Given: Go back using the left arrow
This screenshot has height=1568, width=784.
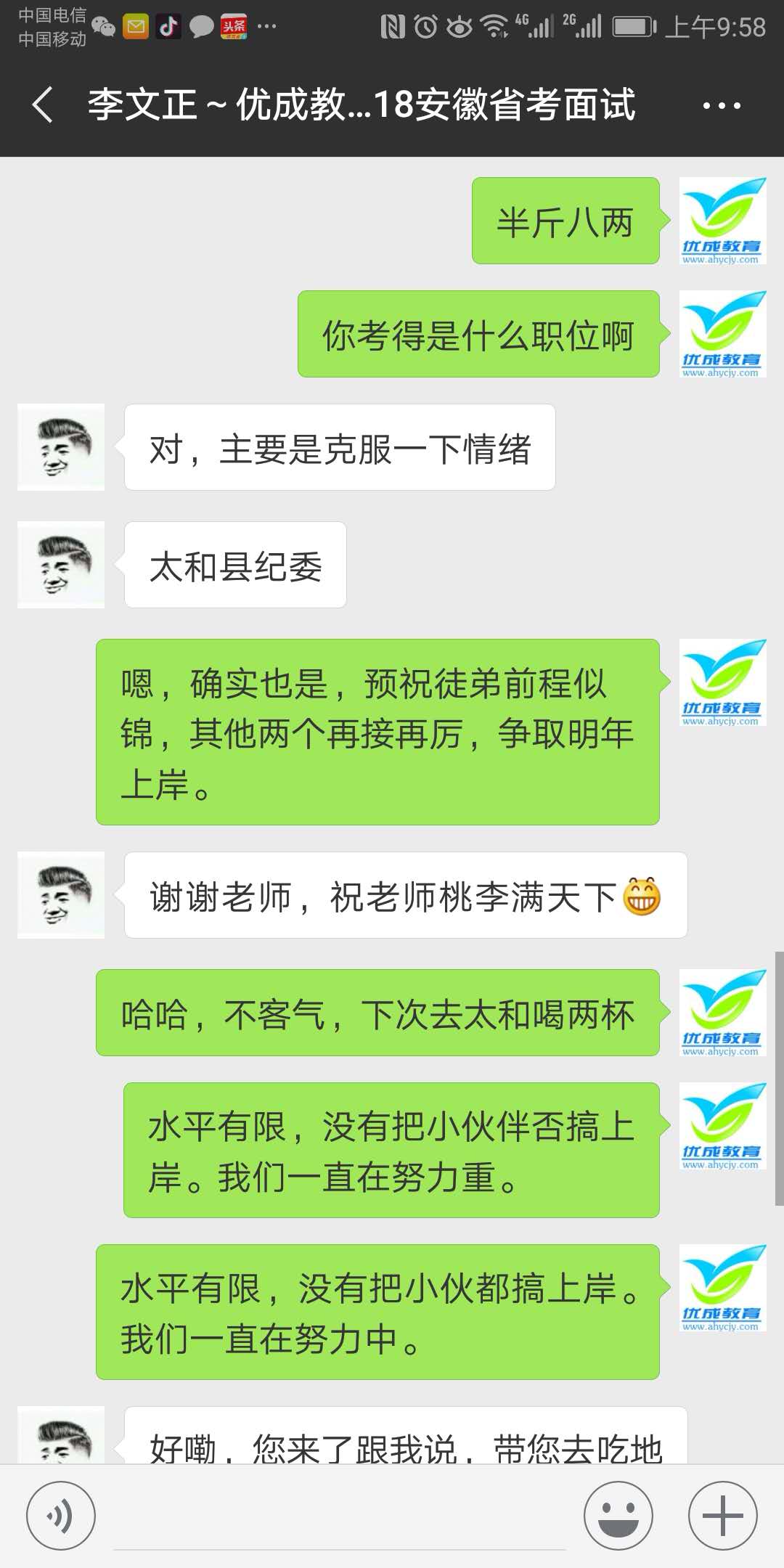Looking at the screenshot, I should tap(41, 105).
